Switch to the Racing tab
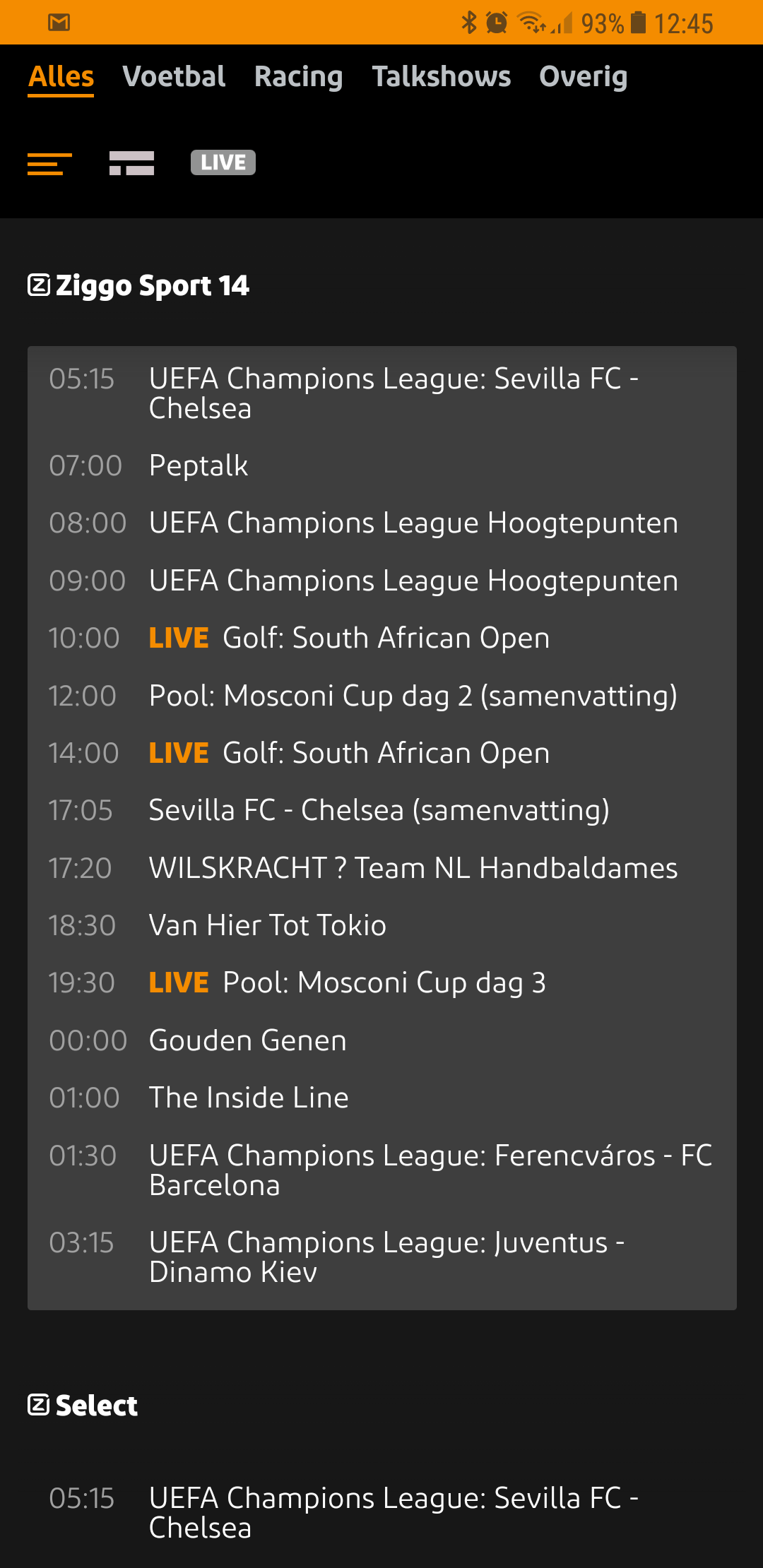763x1568 pixels. click(298, 76)
